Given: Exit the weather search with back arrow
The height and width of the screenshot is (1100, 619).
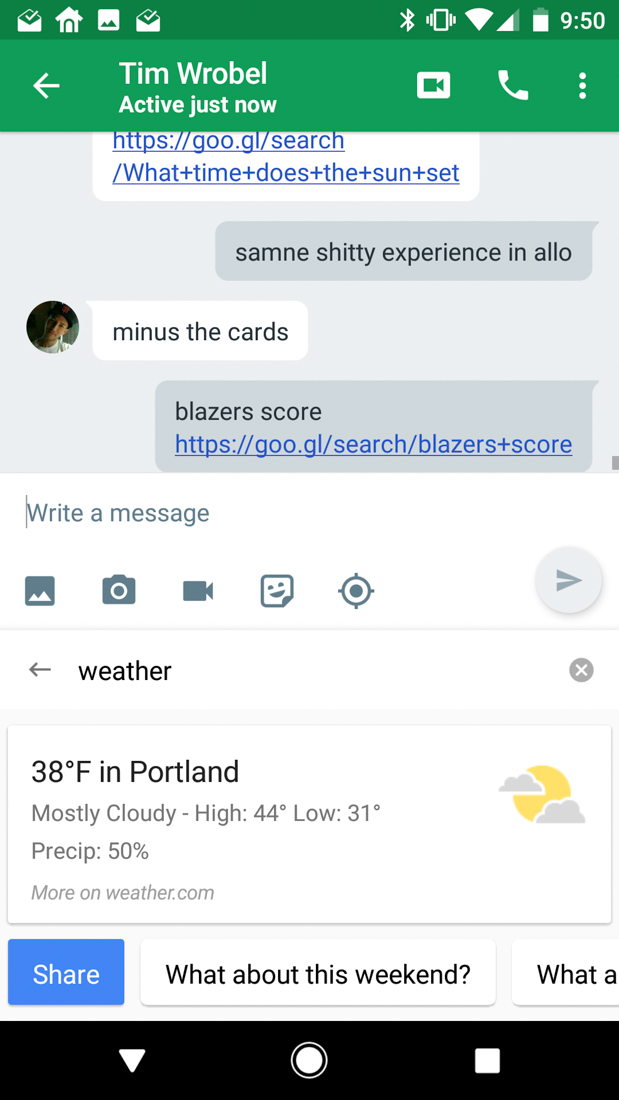Looking at the screenshot, I should tap(40, 670).
